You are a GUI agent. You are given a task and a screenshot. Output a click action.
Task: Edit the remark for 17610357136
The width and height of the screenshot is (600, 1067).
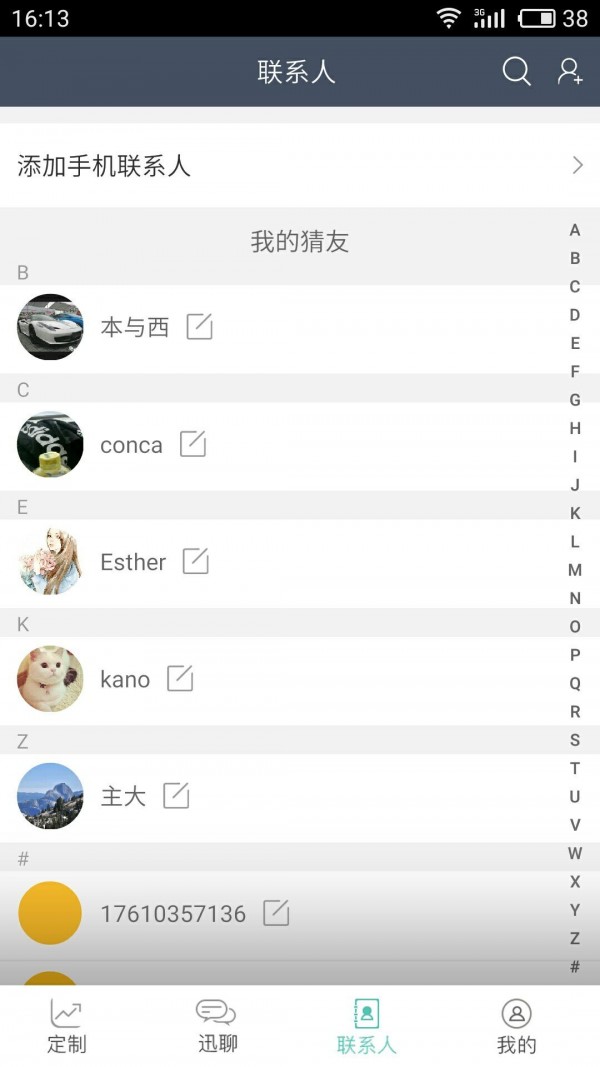click(276, 912)
